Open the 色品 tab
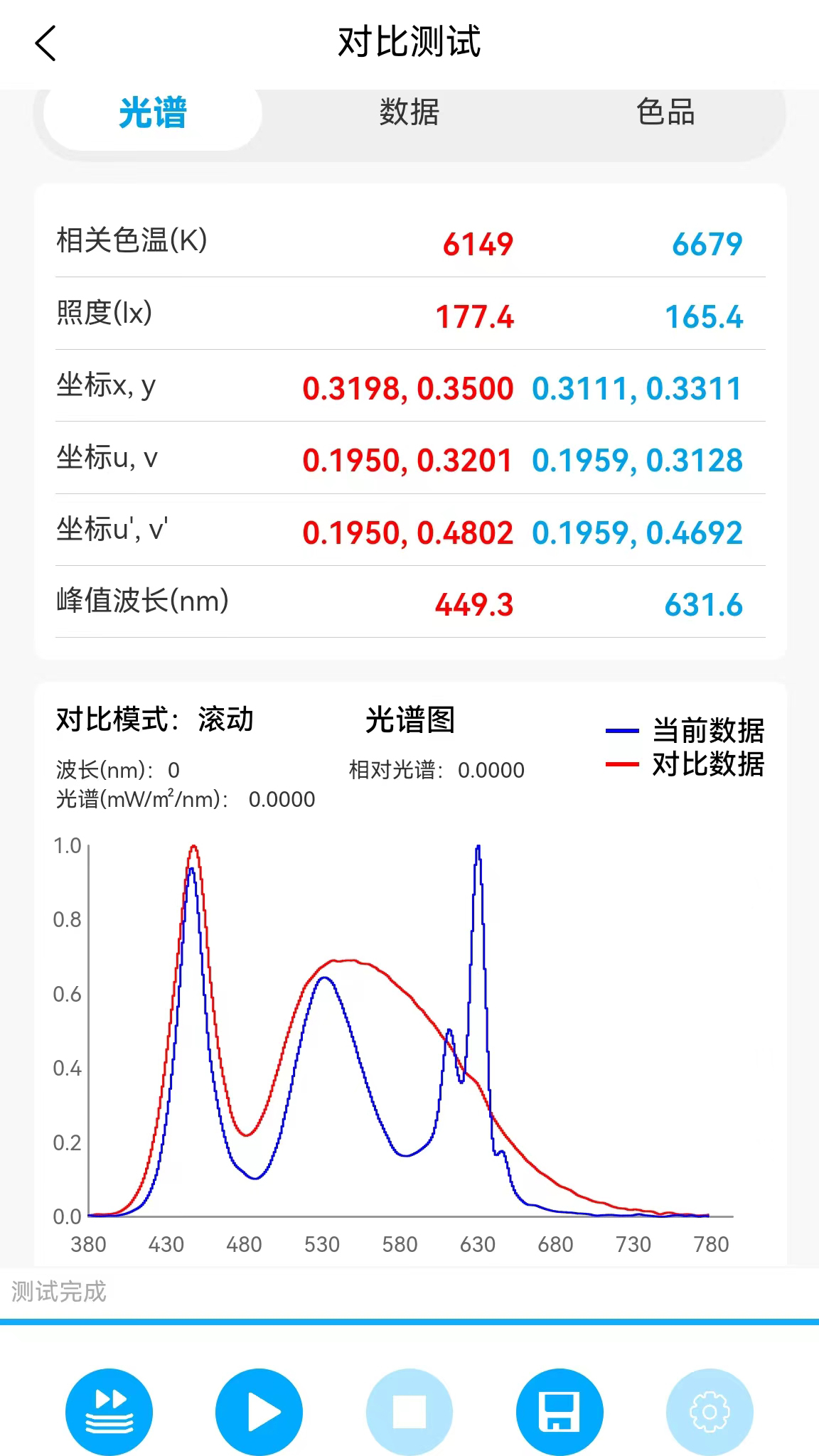819x1456 pixels. coord(667,114)
